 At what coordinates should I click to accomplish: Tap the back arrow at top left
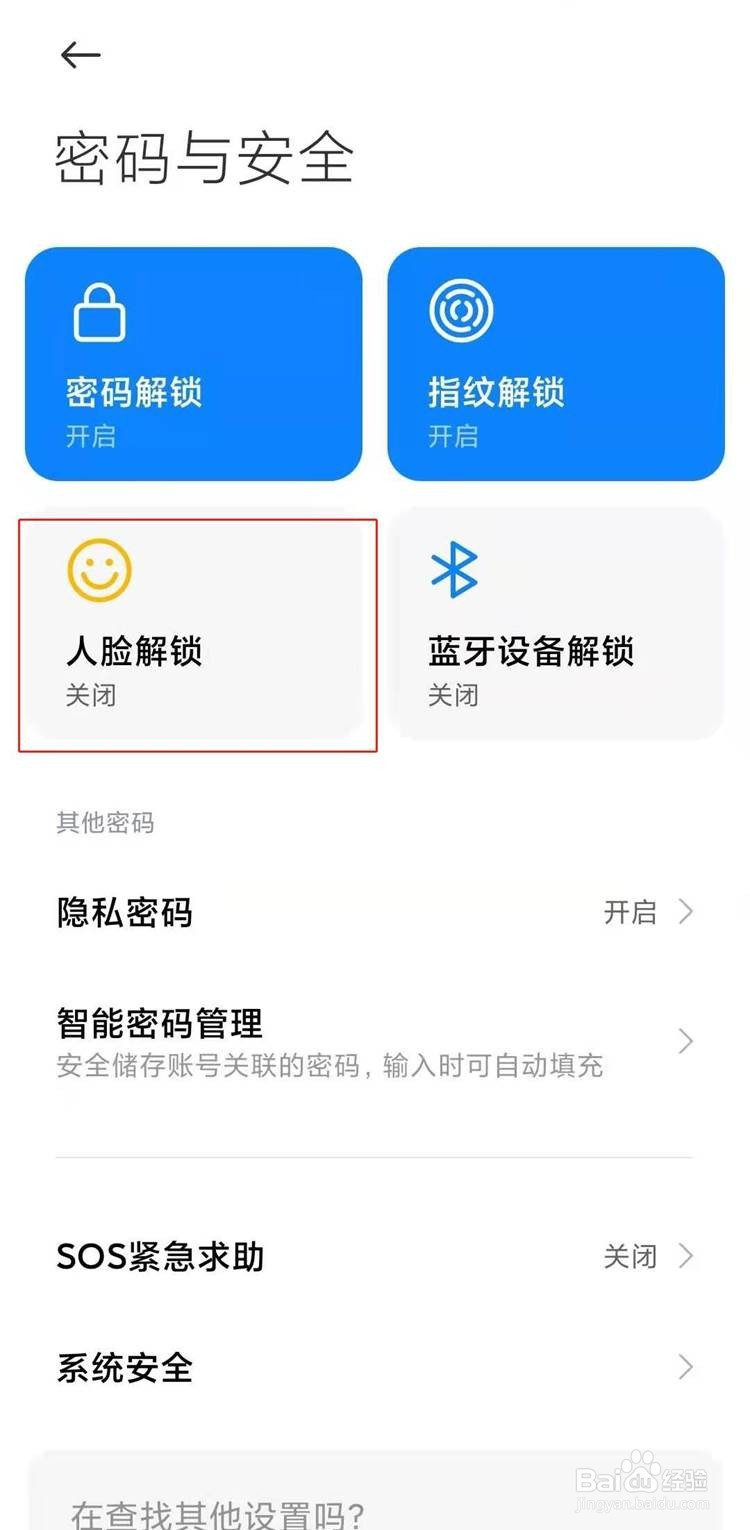coord(79,55)
